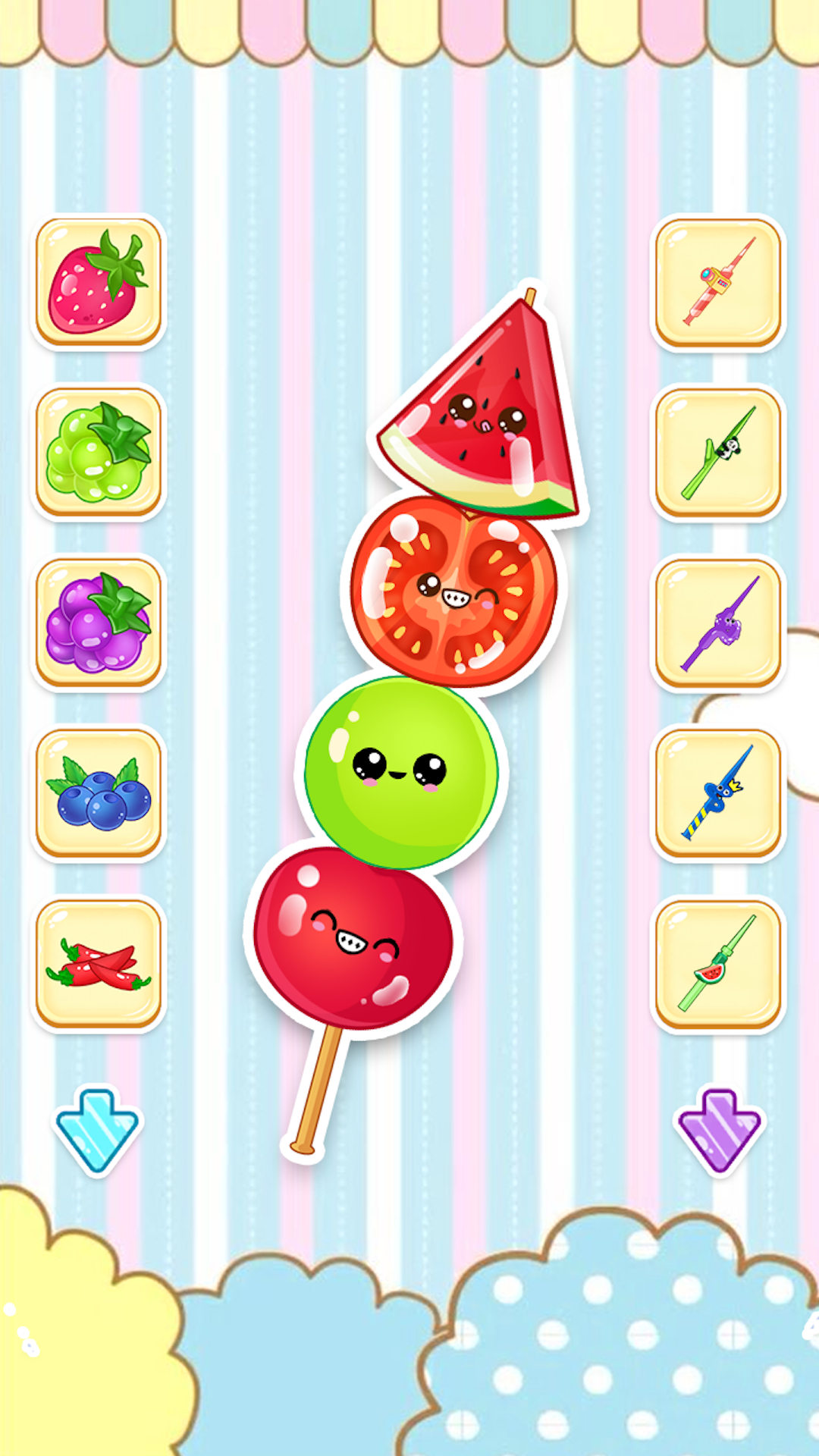Choose the blue crowned monster stick
819x1456 pixels.
[x=718, y=793]
